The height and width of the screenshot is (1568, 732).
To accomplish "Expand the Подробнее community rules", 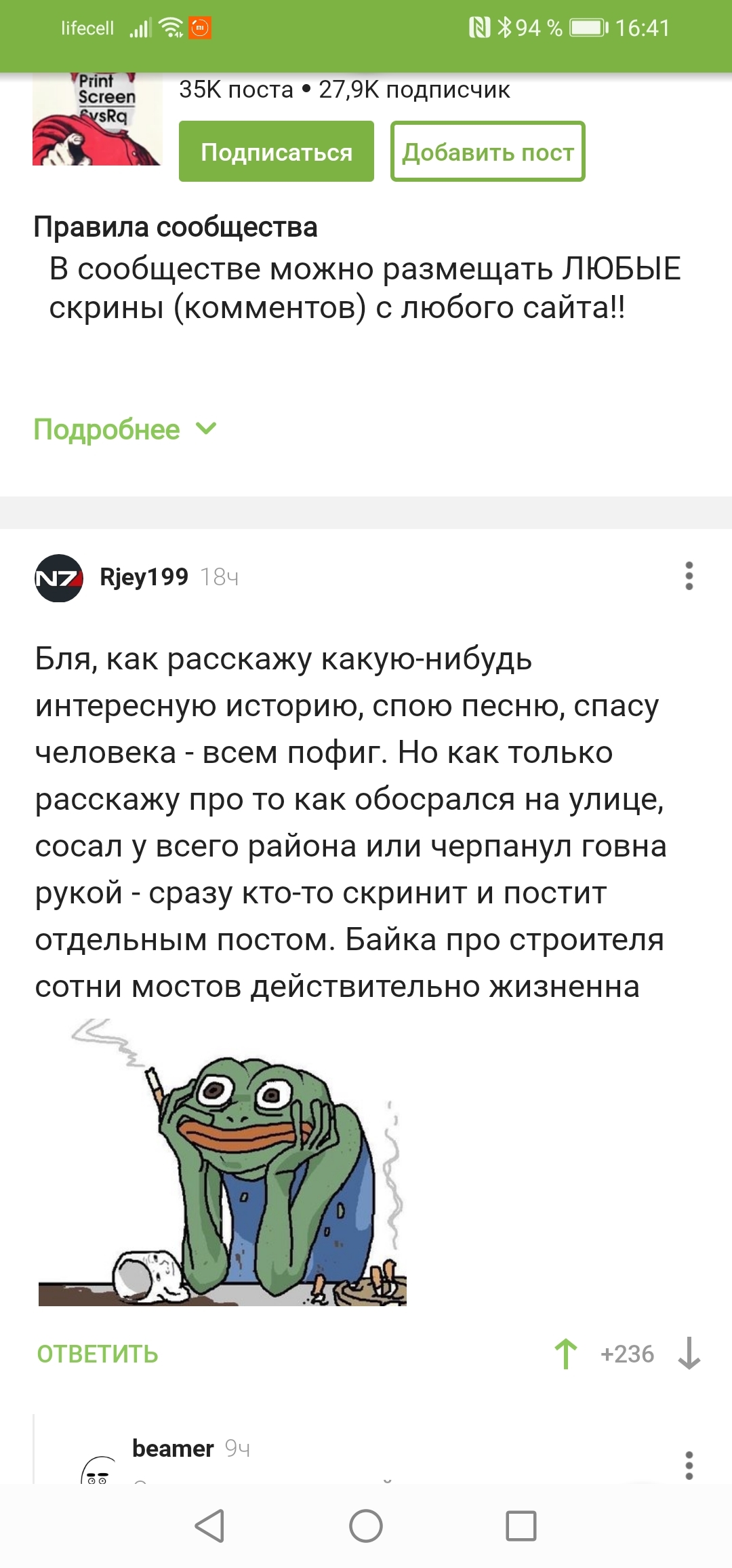I will 125,429.
